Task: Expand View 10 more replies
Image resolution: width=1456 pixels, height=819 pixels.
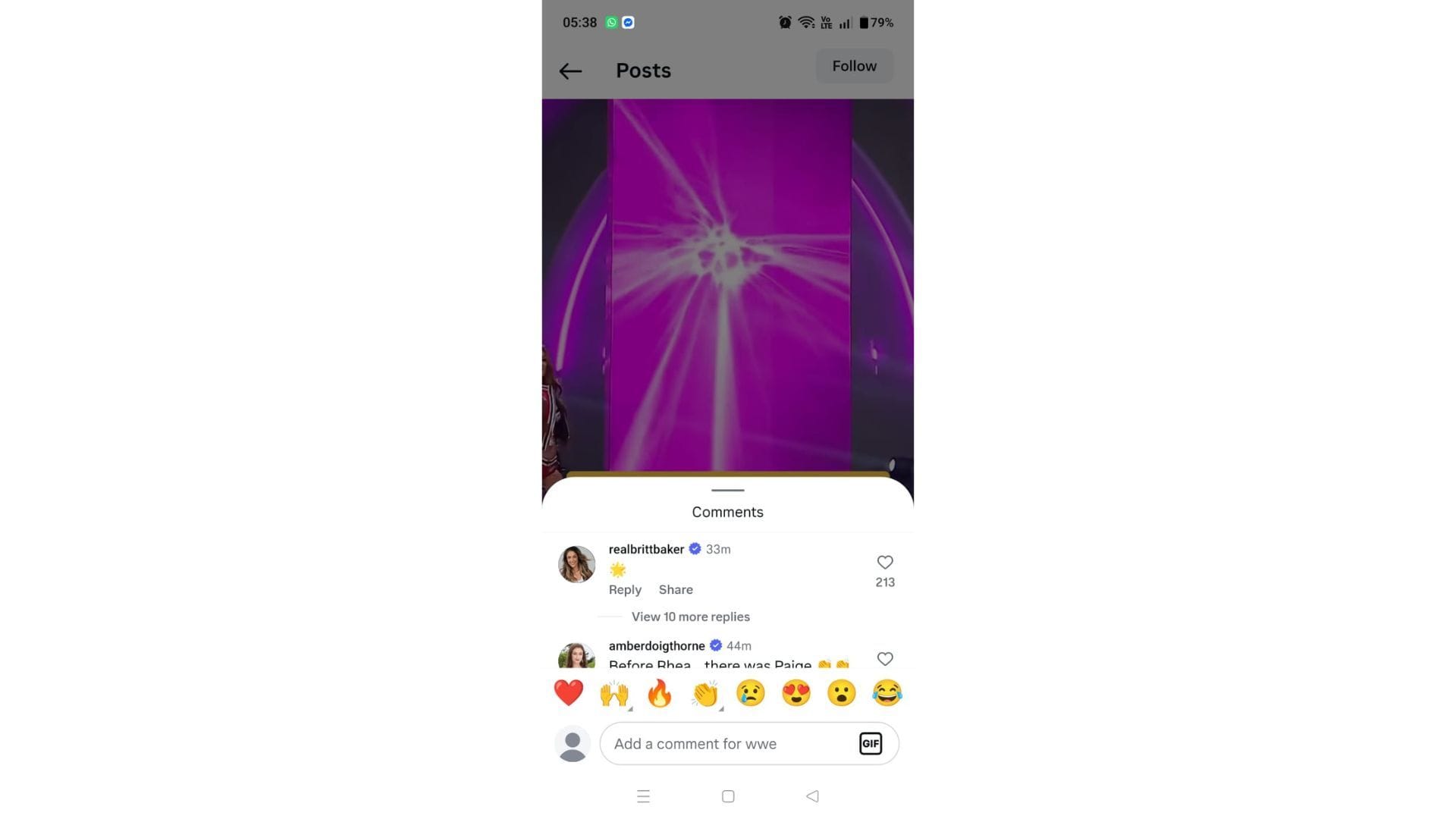Action: (x=690, y=617)
